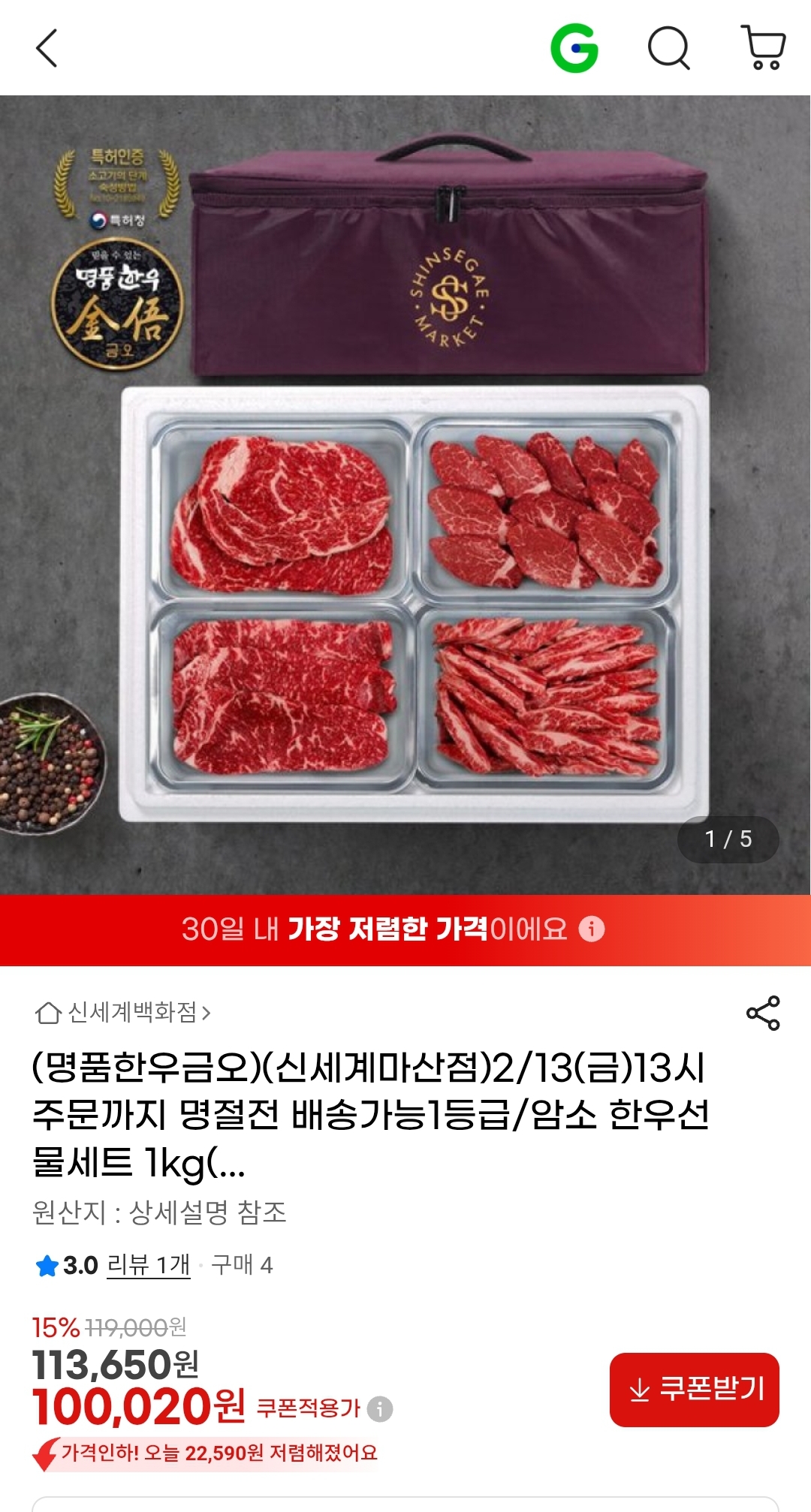This screenshot has width=811, height=1512.
Task: View the hanwoo gift set product photo
Action: point(405,494)
